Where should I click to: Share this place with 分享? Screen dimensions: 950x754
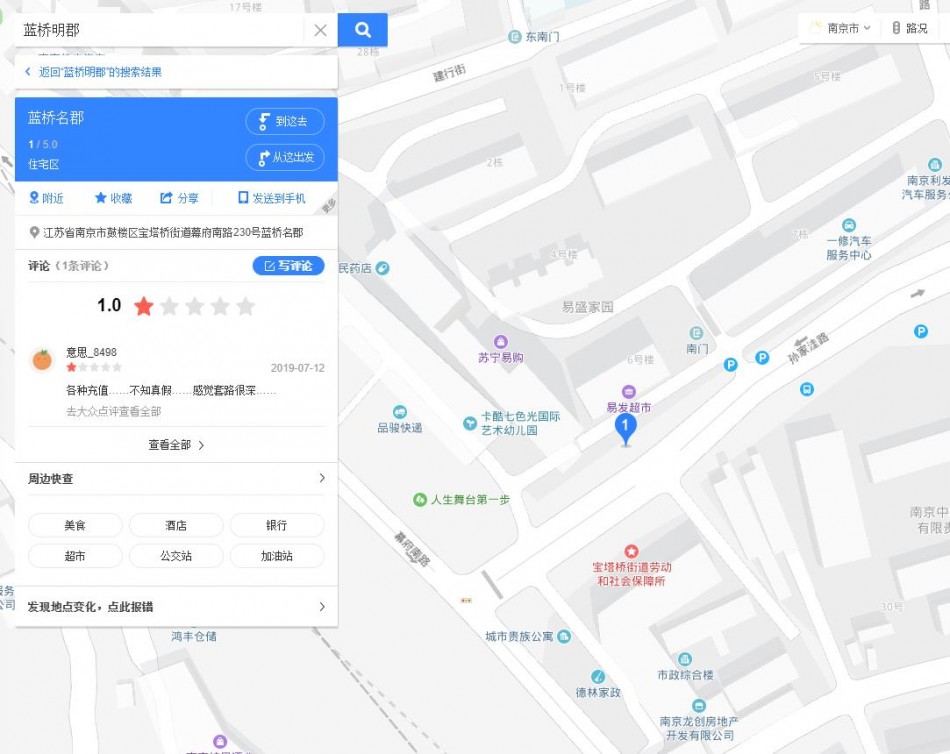point(179,198)
